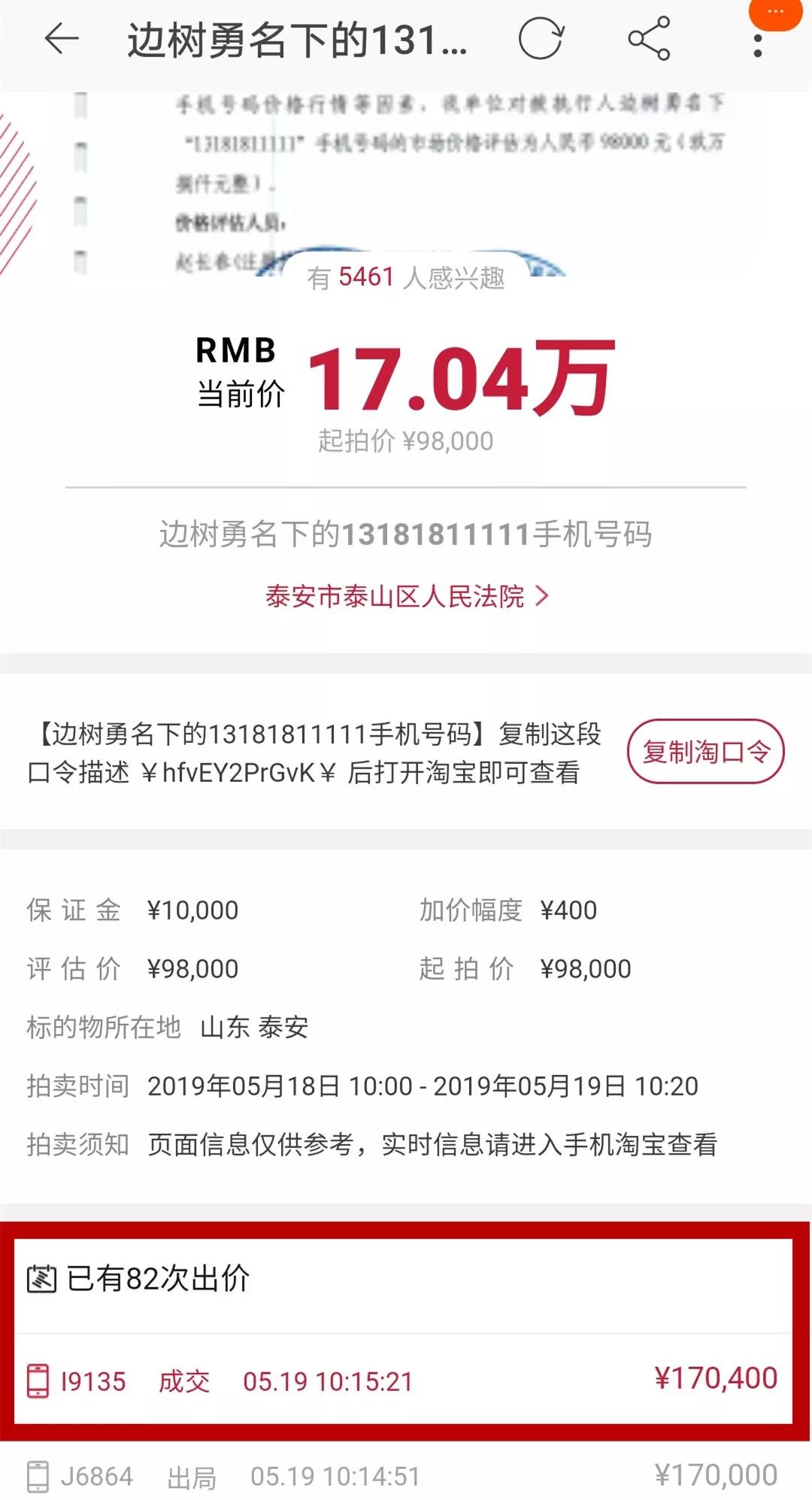The height and width of the screenshot is (1500, 812).
Task: Select the phone icon beside bidder J6864
Action: pyautogui.click(x=38, y=1475)
